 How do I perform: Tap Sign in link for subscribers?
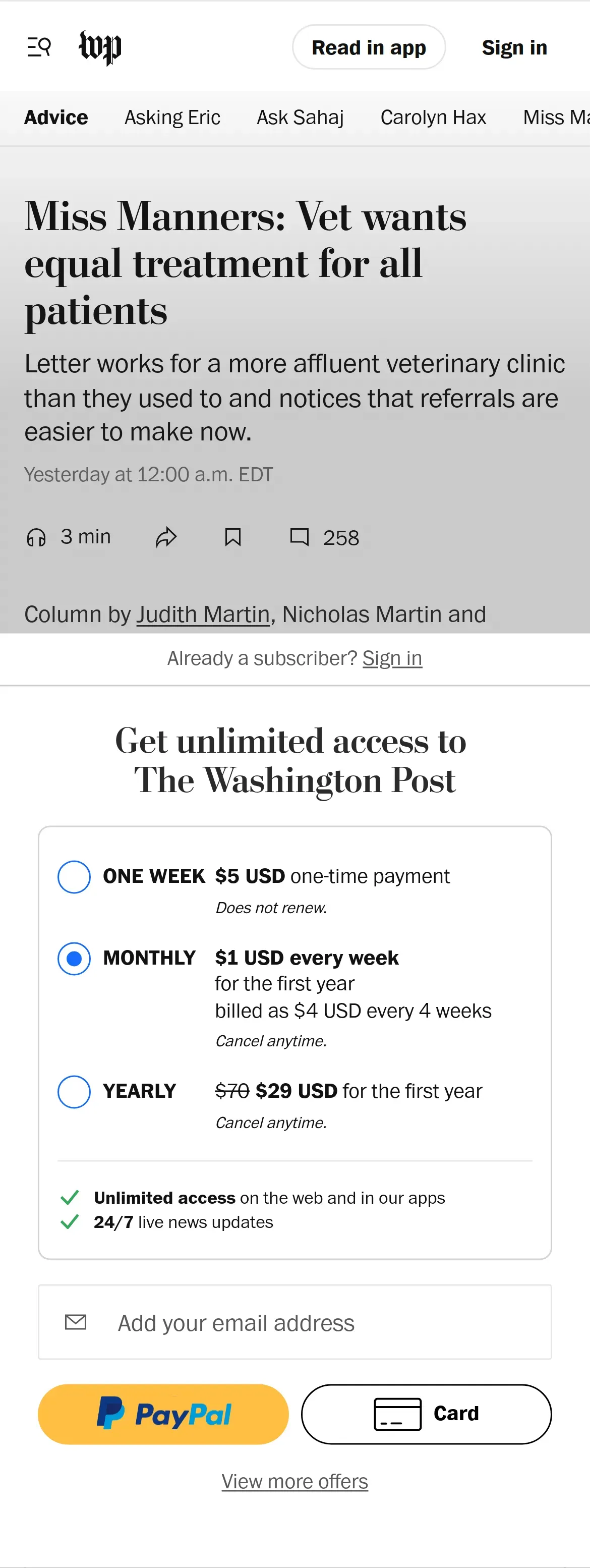[x=392, y=658]
